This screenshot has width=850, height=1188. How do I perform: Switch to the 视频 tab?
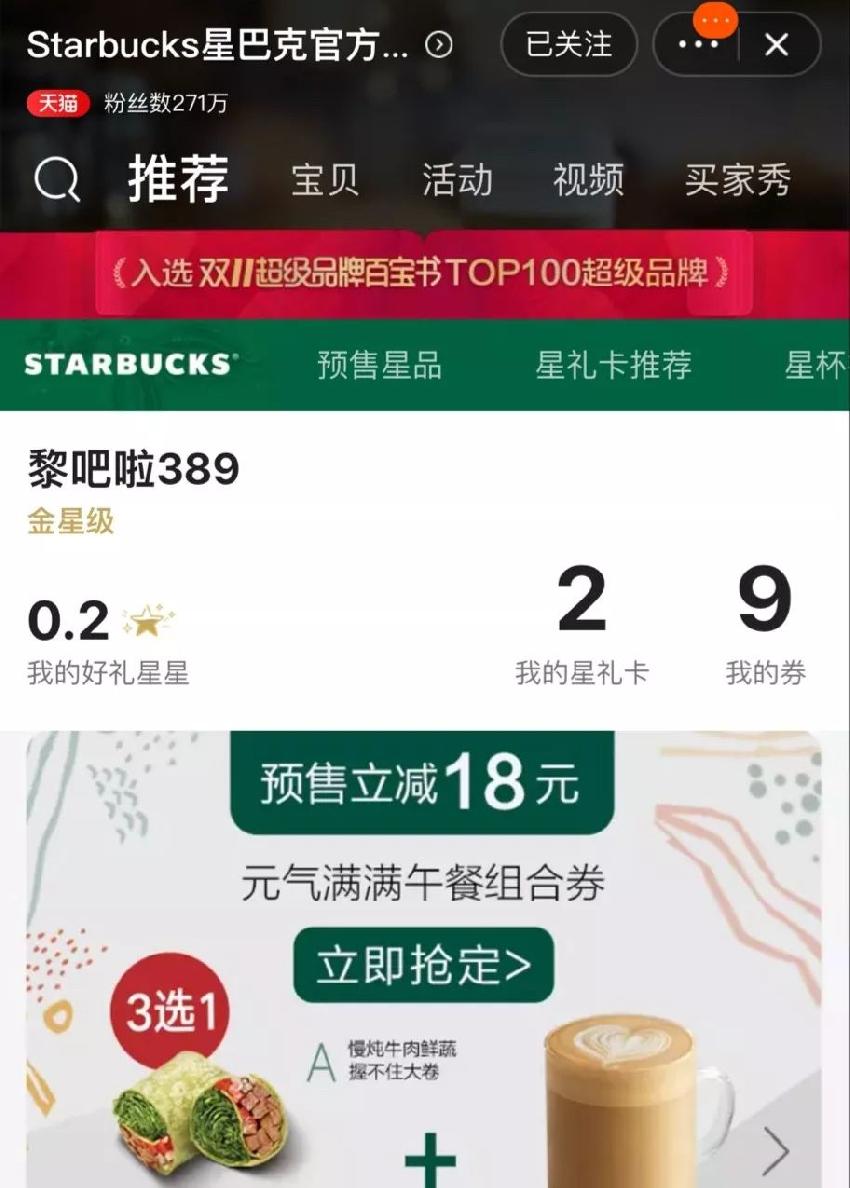(588, 180)
